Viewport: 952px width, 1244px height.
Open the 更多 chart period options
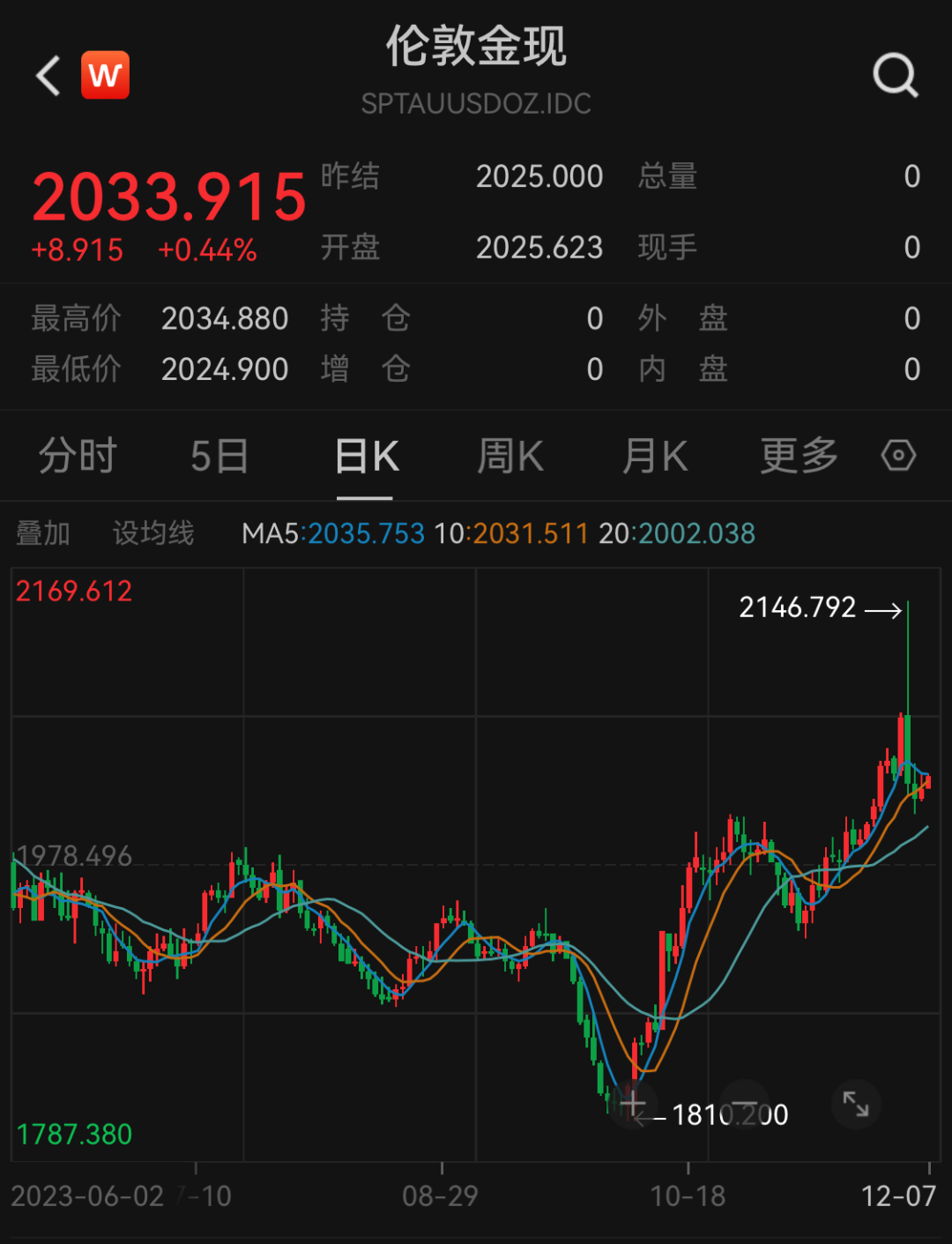coord(799,457)
